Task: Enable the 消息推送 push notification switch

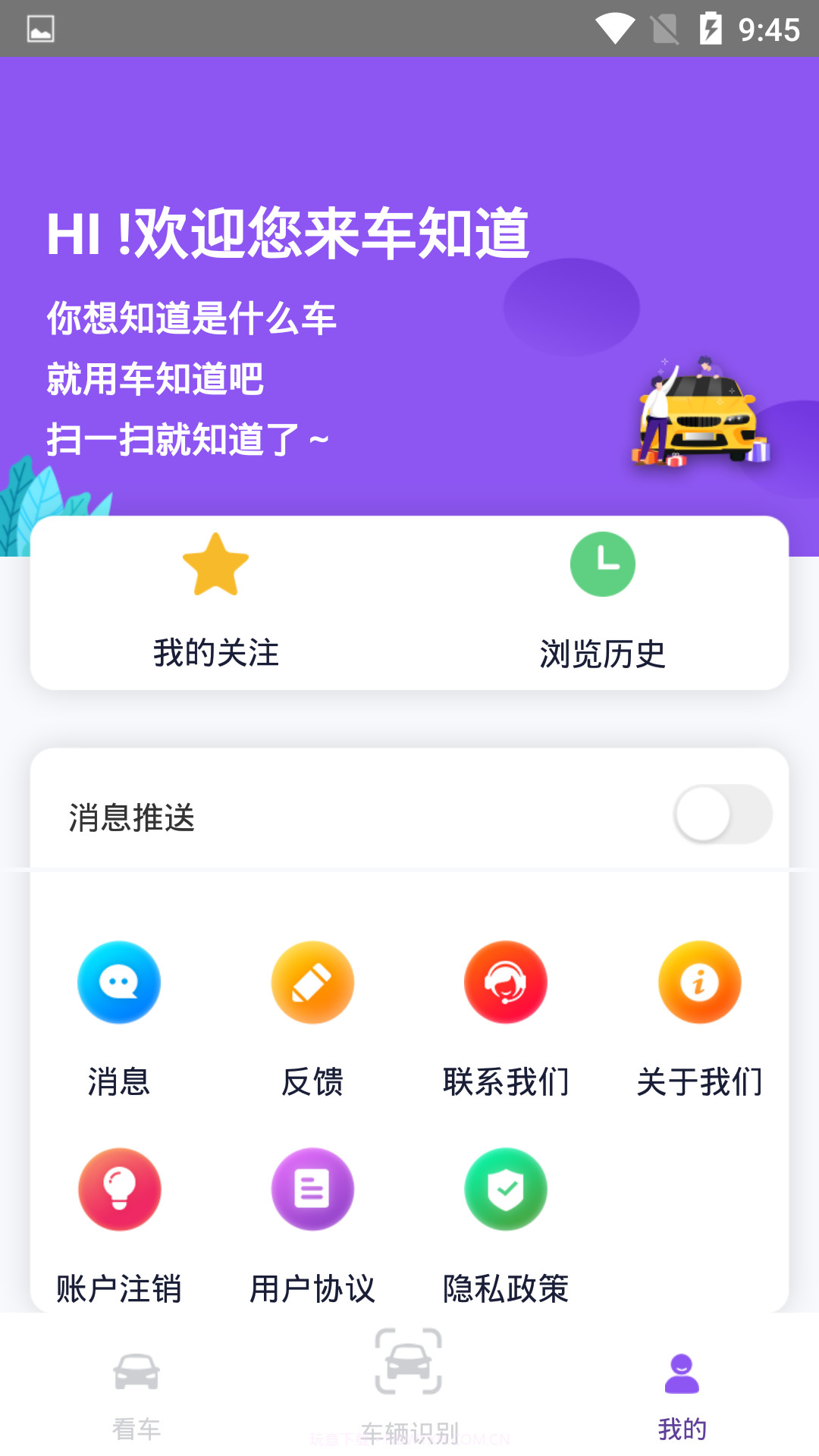Action: tap(720, 813)
